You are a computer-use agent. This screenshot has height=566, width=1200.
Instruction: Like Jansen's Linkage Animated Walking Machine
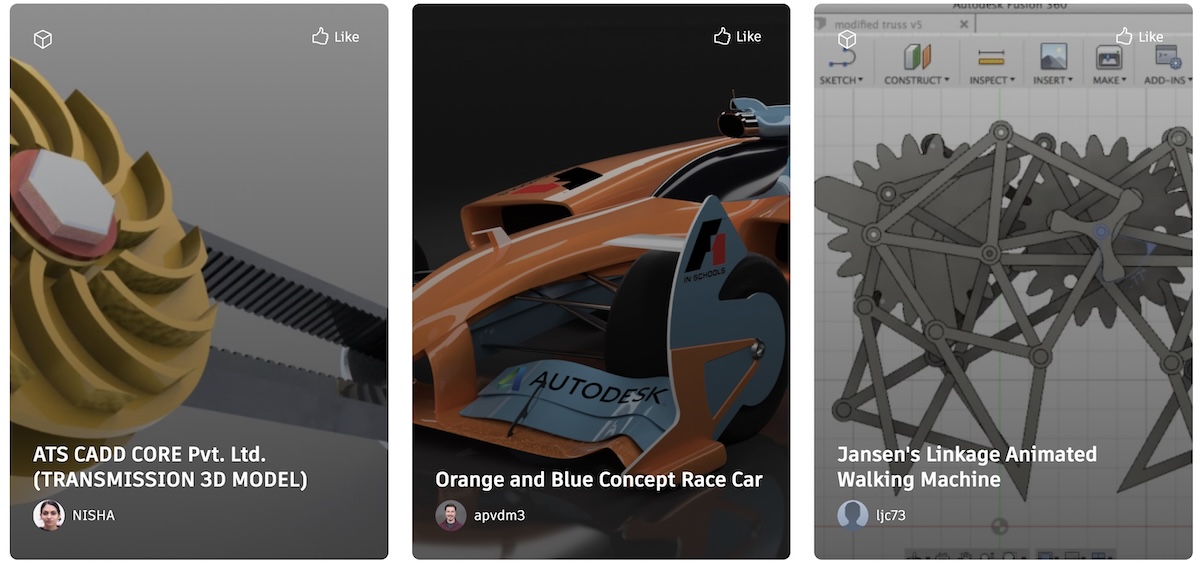click(x=1139, y=37)
